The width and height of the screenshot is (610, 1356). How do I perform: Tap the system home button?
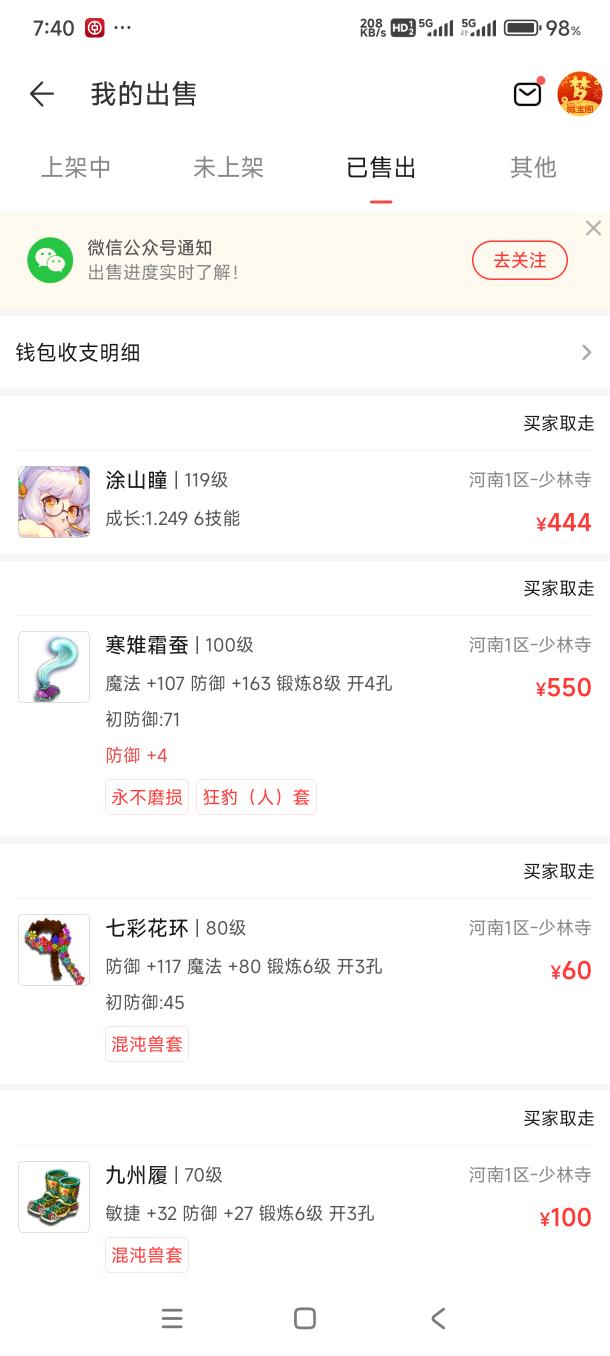click(x=305, y=1318)
